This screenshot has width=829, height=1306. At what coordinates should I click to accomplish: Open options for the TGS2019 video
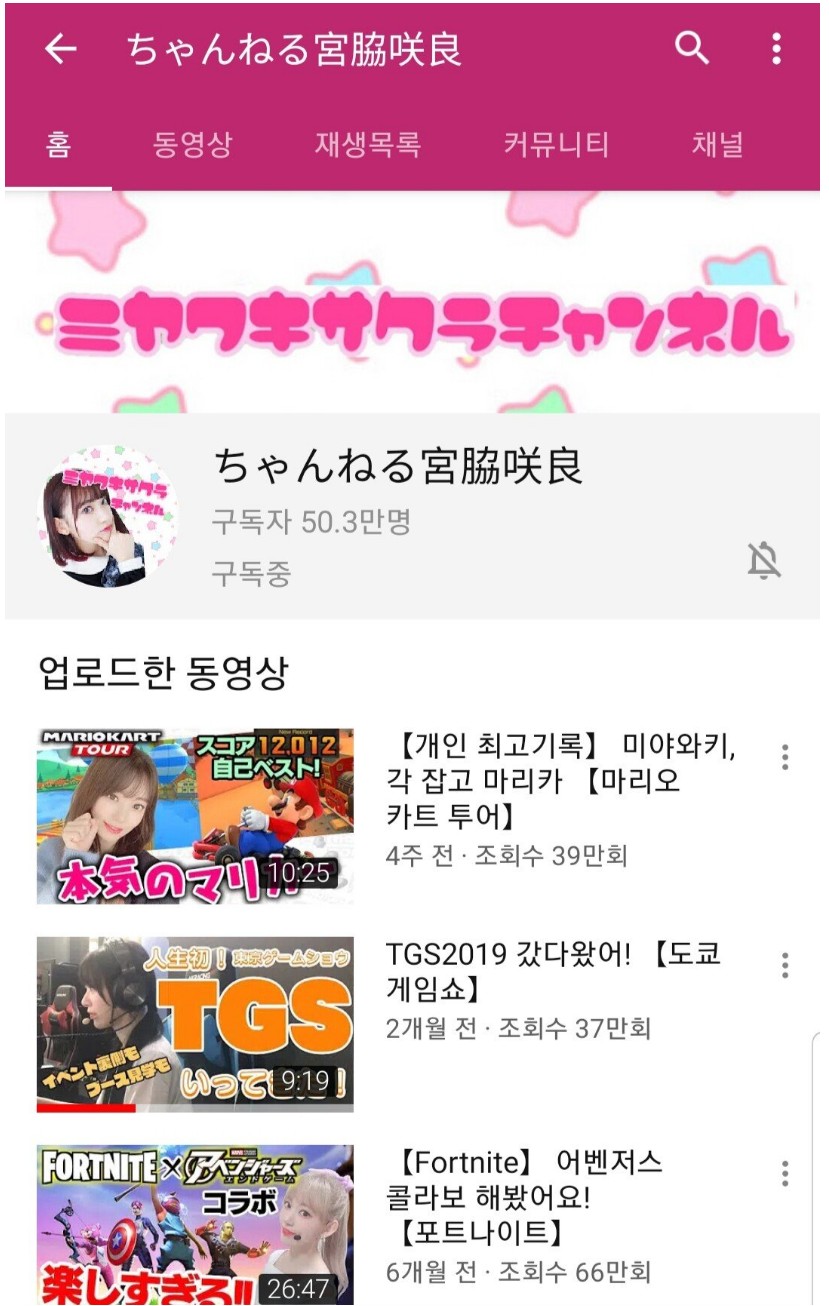pyautogui.click(x=785, y=965)
